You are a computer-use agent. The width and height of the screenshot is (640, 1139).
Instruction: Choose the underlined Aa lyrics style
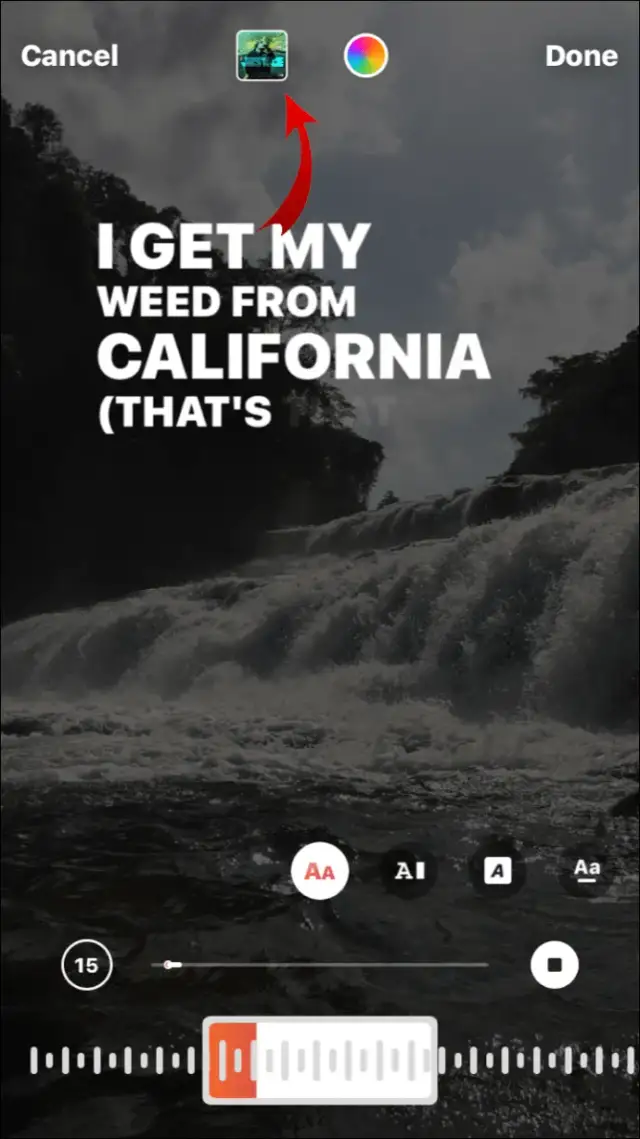[587, 871]
